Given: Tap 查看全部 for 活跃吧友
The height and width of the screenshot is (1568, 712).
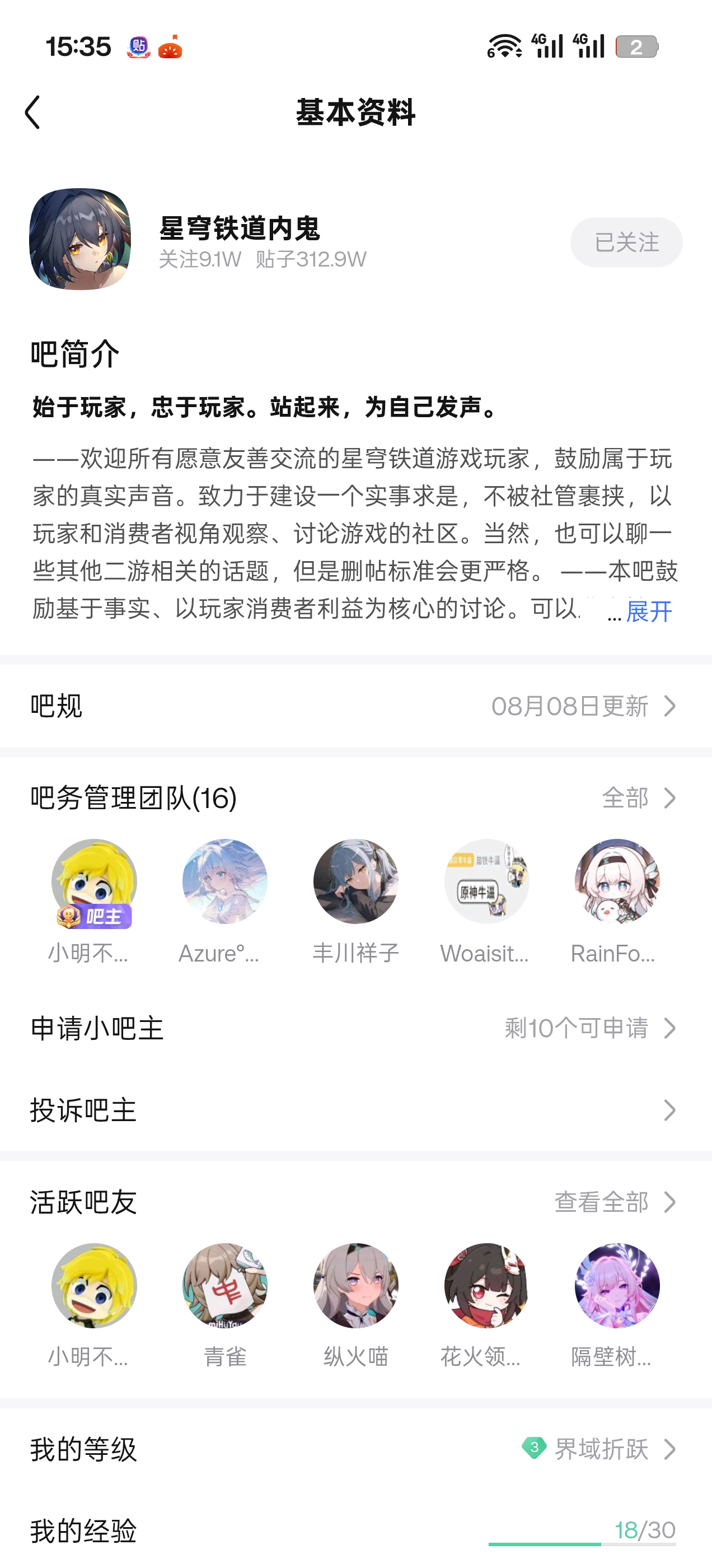Looking at the screenshot, I should (615, 1202).
